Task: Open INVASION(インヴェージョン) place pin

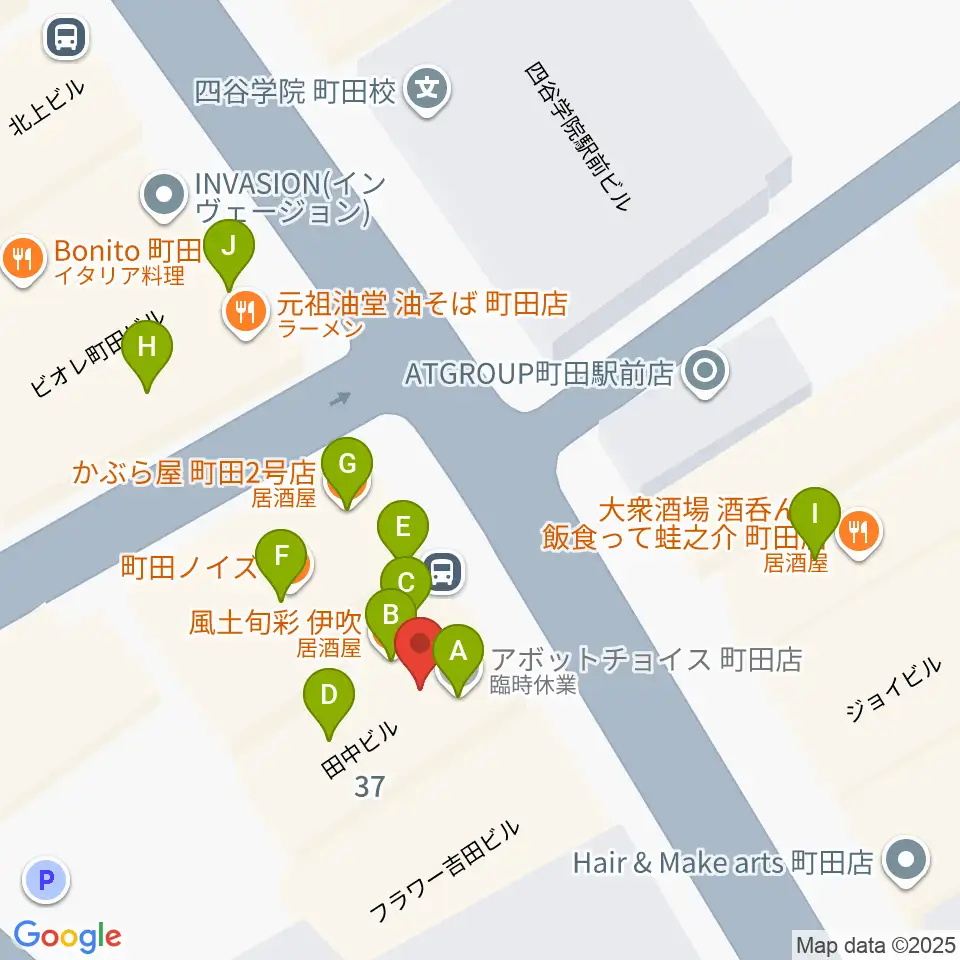Action: tap(163, 196)
